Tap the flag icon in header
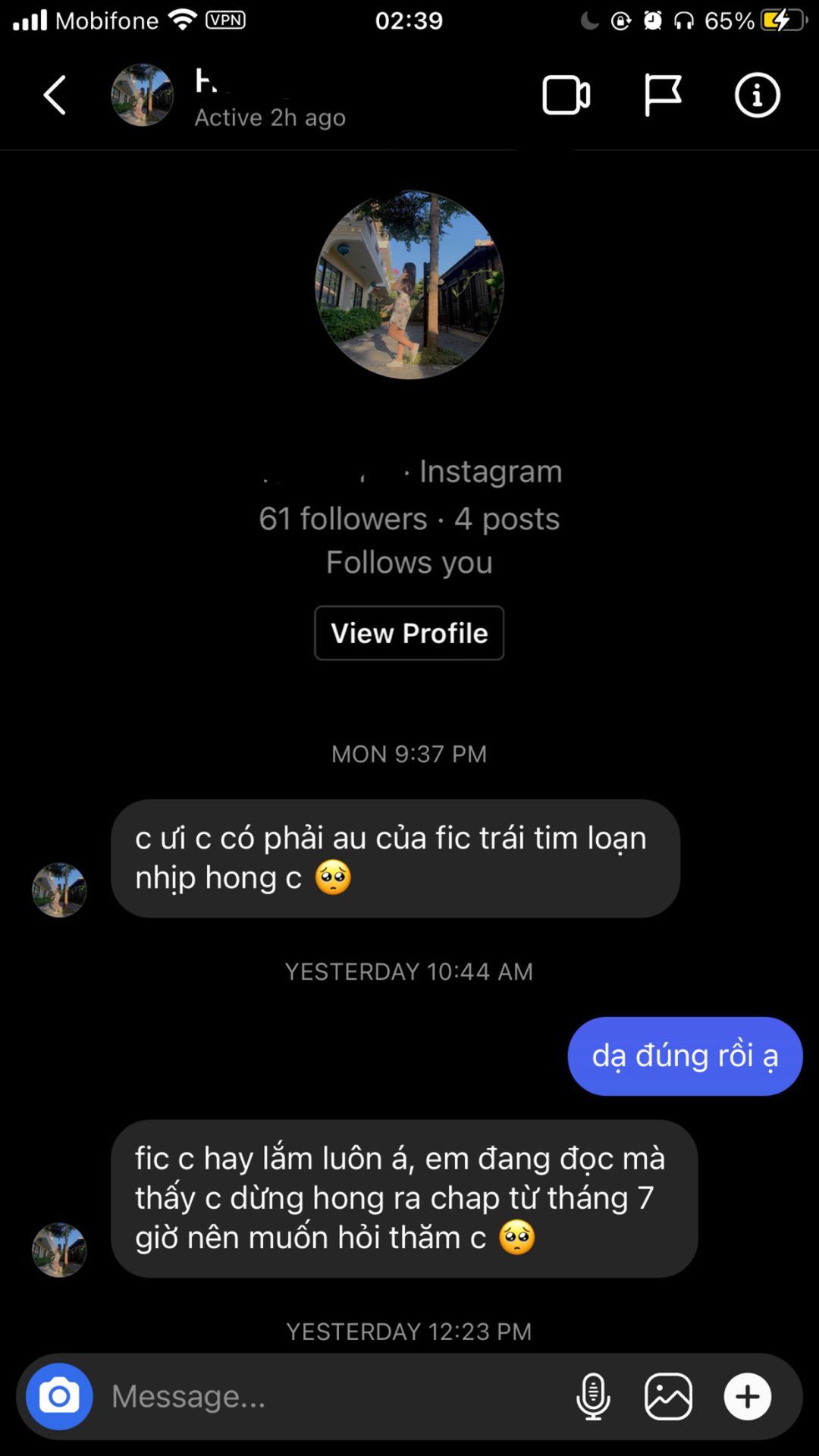 point(662,96)
